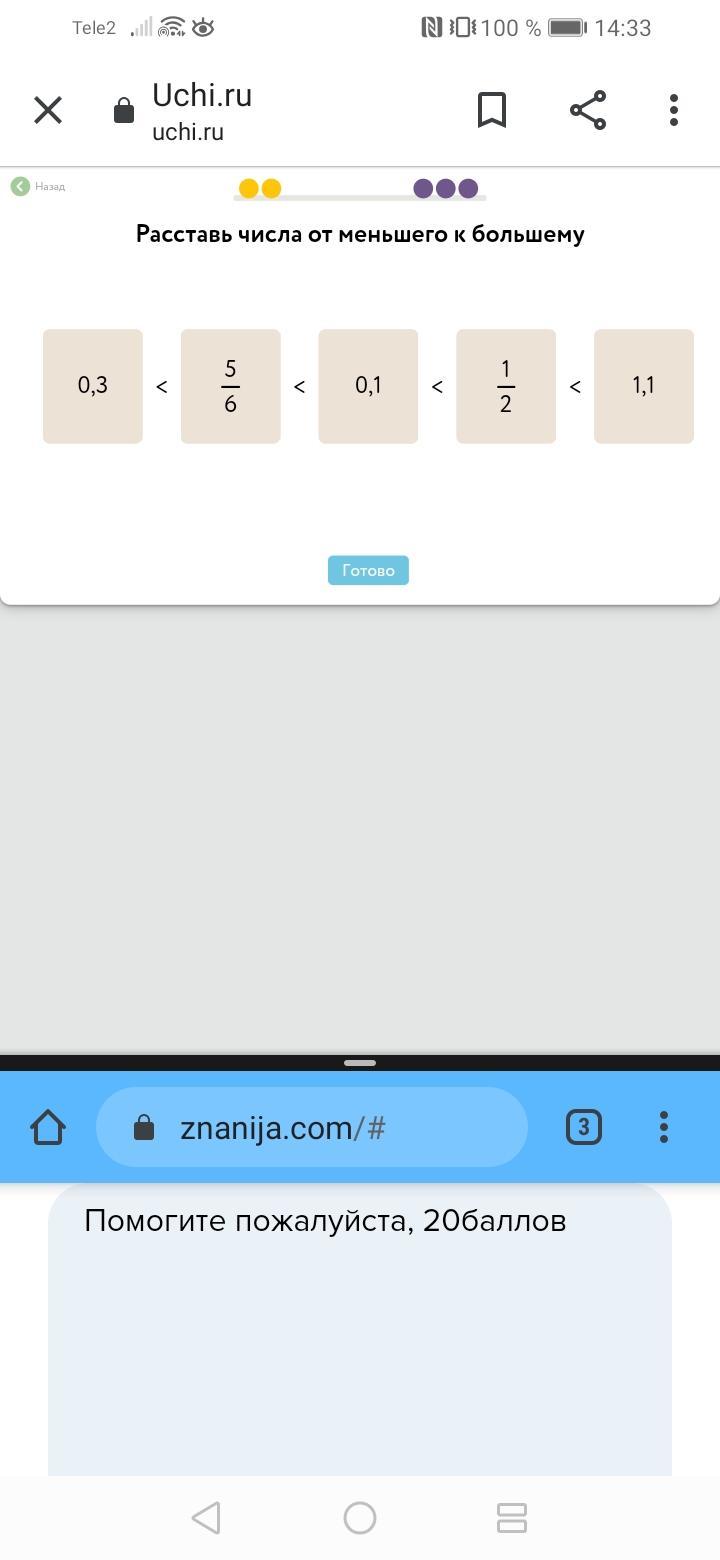Go back using the system navigation bar
The height and width of the screenshot is (1560, 720).
click(x=206, y=1518)
